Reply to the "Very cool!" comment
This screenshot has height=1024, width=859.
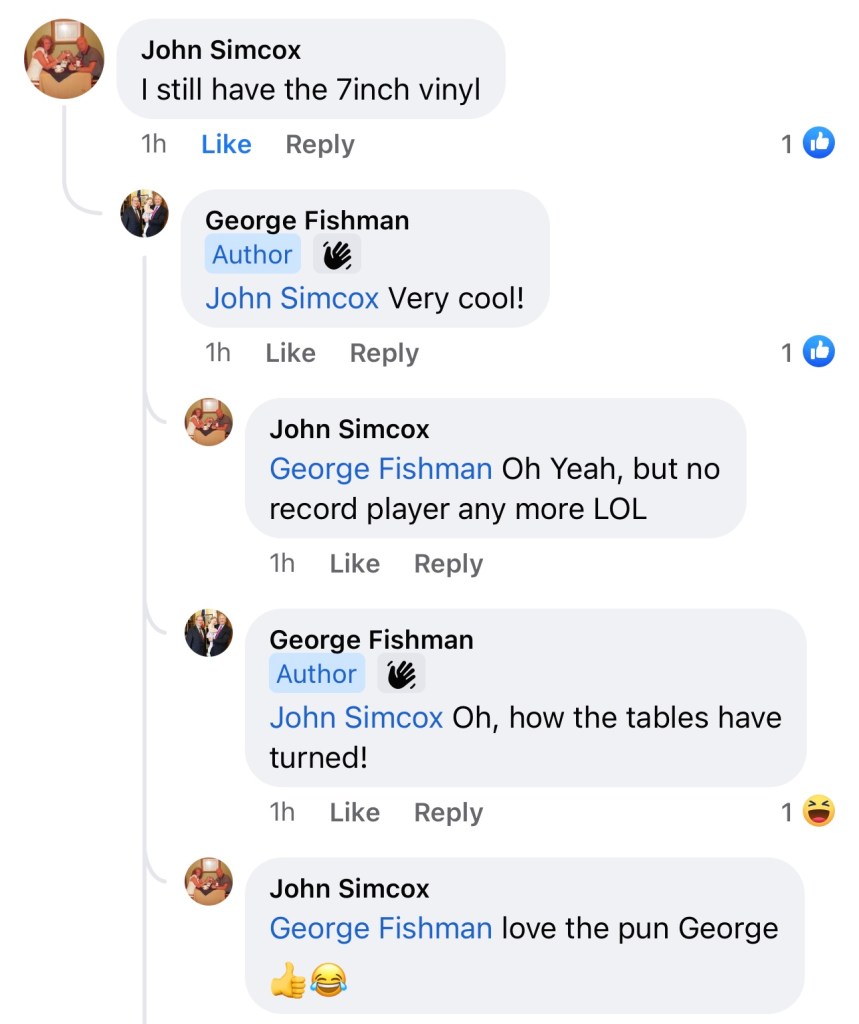384,353
